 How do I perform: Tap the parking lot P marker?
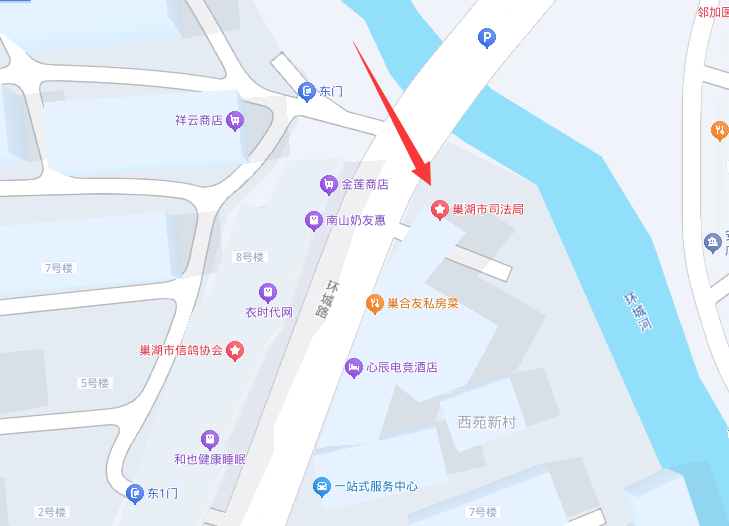pyautogui.click(x=487, y=39)
